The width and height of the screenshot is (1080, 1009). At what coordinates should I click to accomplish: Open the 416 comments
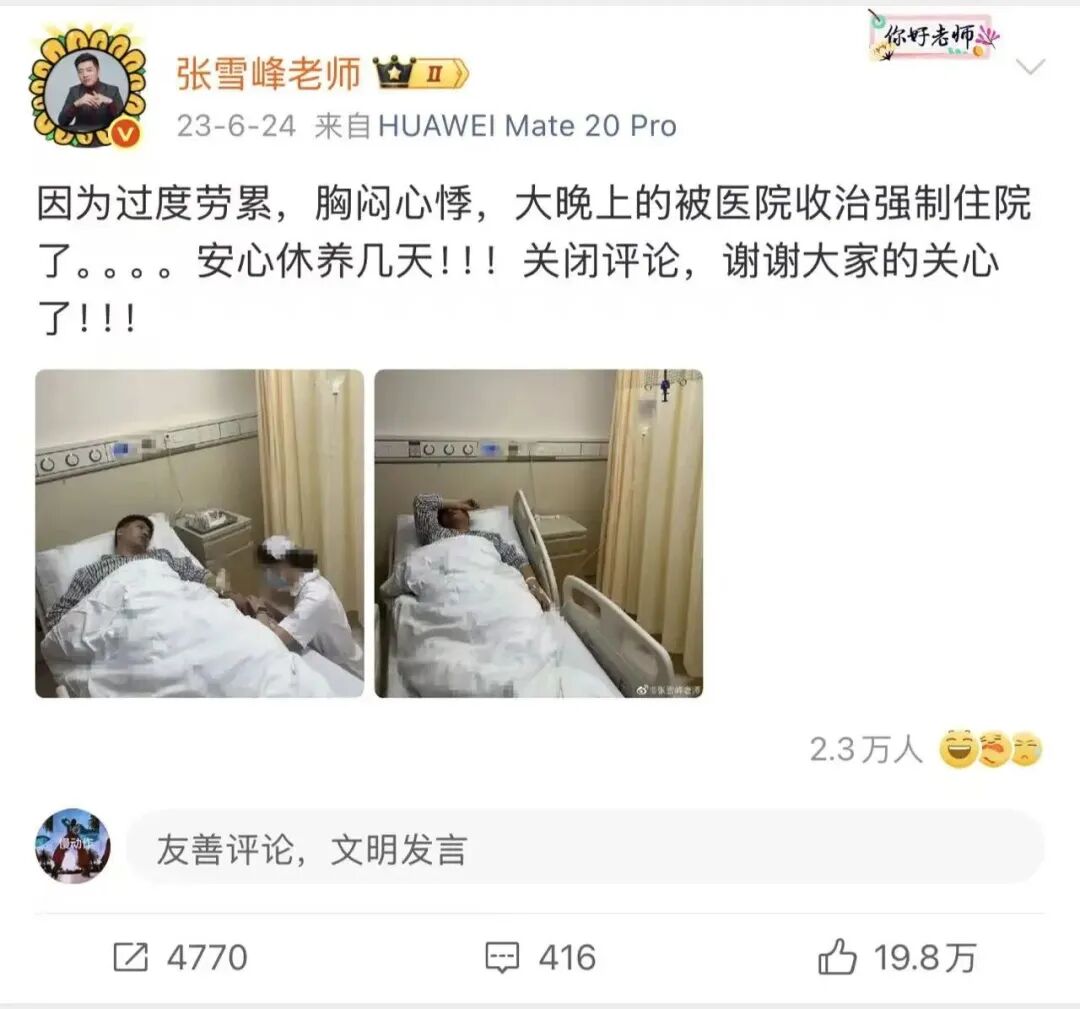coord(540,957)
